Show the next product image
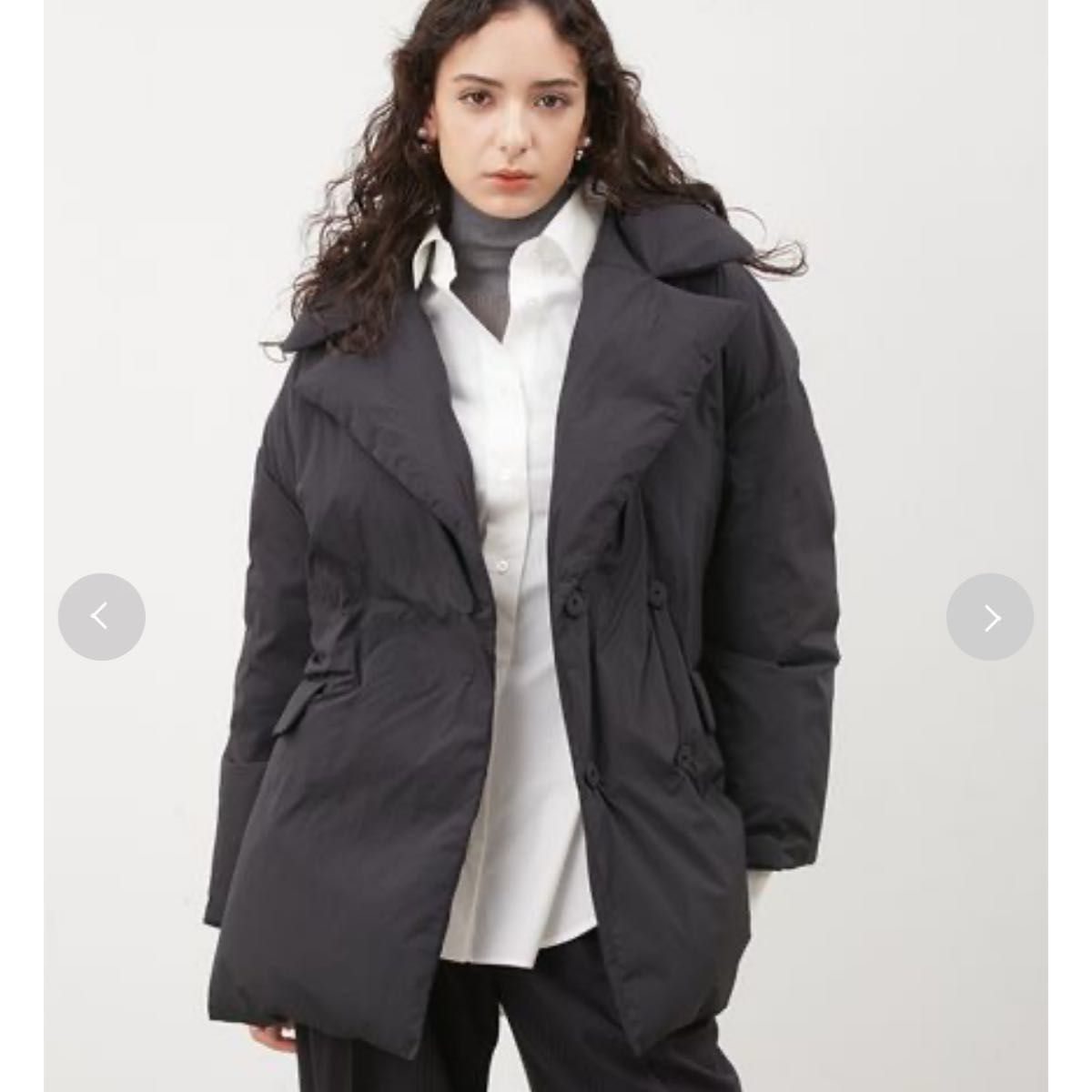The height and width of the screenshot is (1092, 1092). point(990,617)
